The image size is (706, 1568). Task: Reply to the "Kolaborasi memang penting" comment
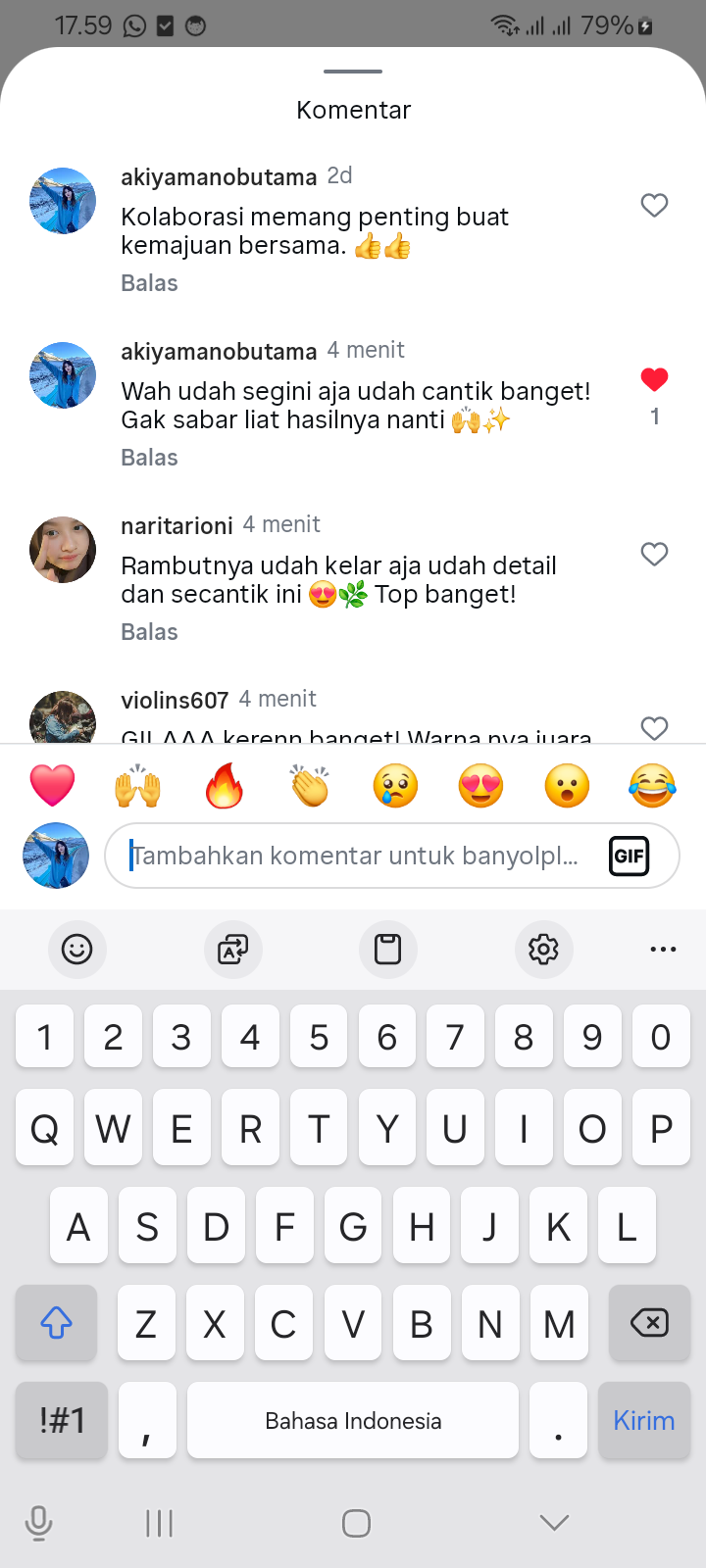(149, 283)
